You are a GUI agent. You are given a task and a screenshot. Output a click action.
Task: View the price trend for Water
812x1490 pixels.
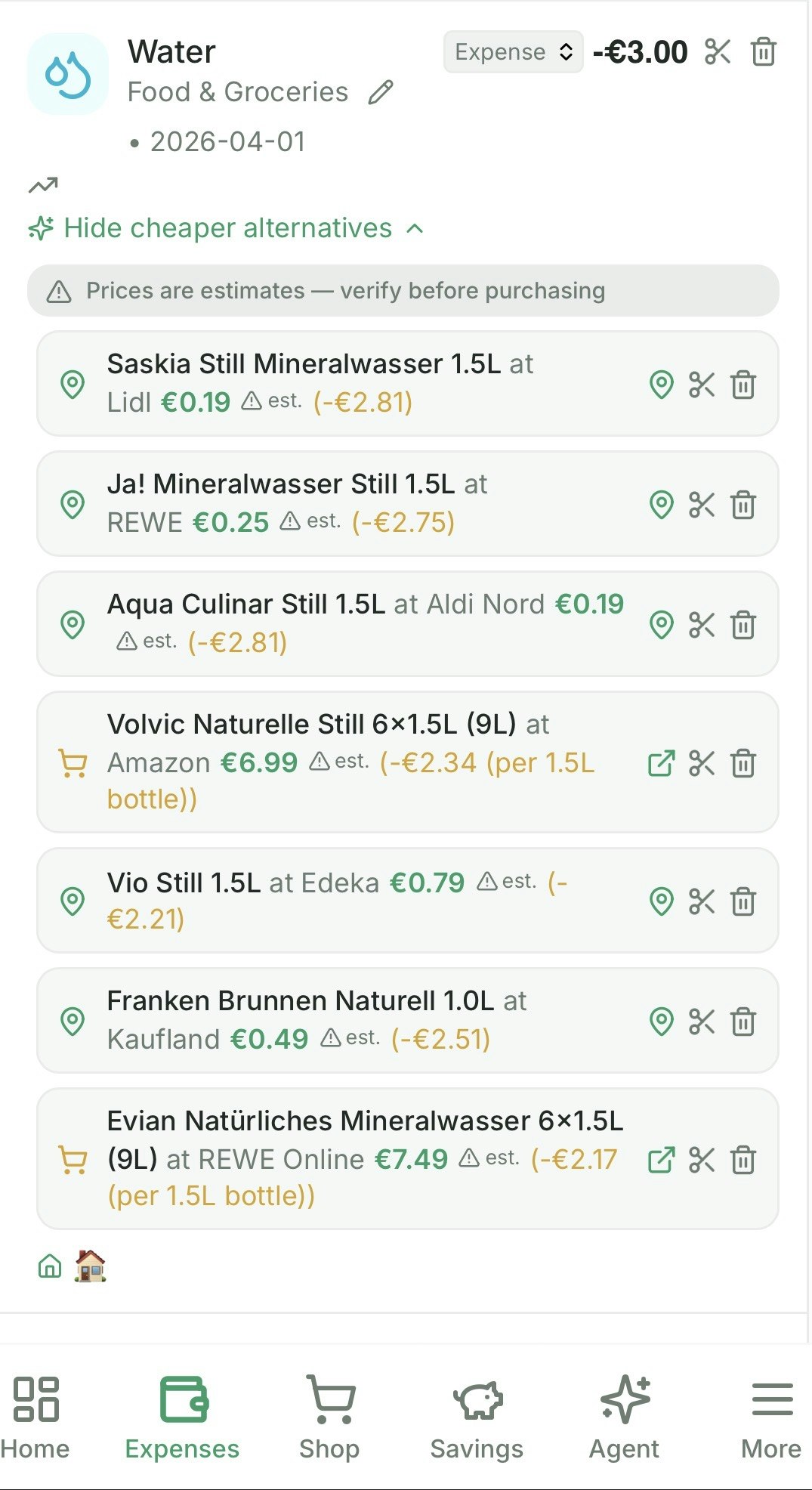[x=43, y=185]
